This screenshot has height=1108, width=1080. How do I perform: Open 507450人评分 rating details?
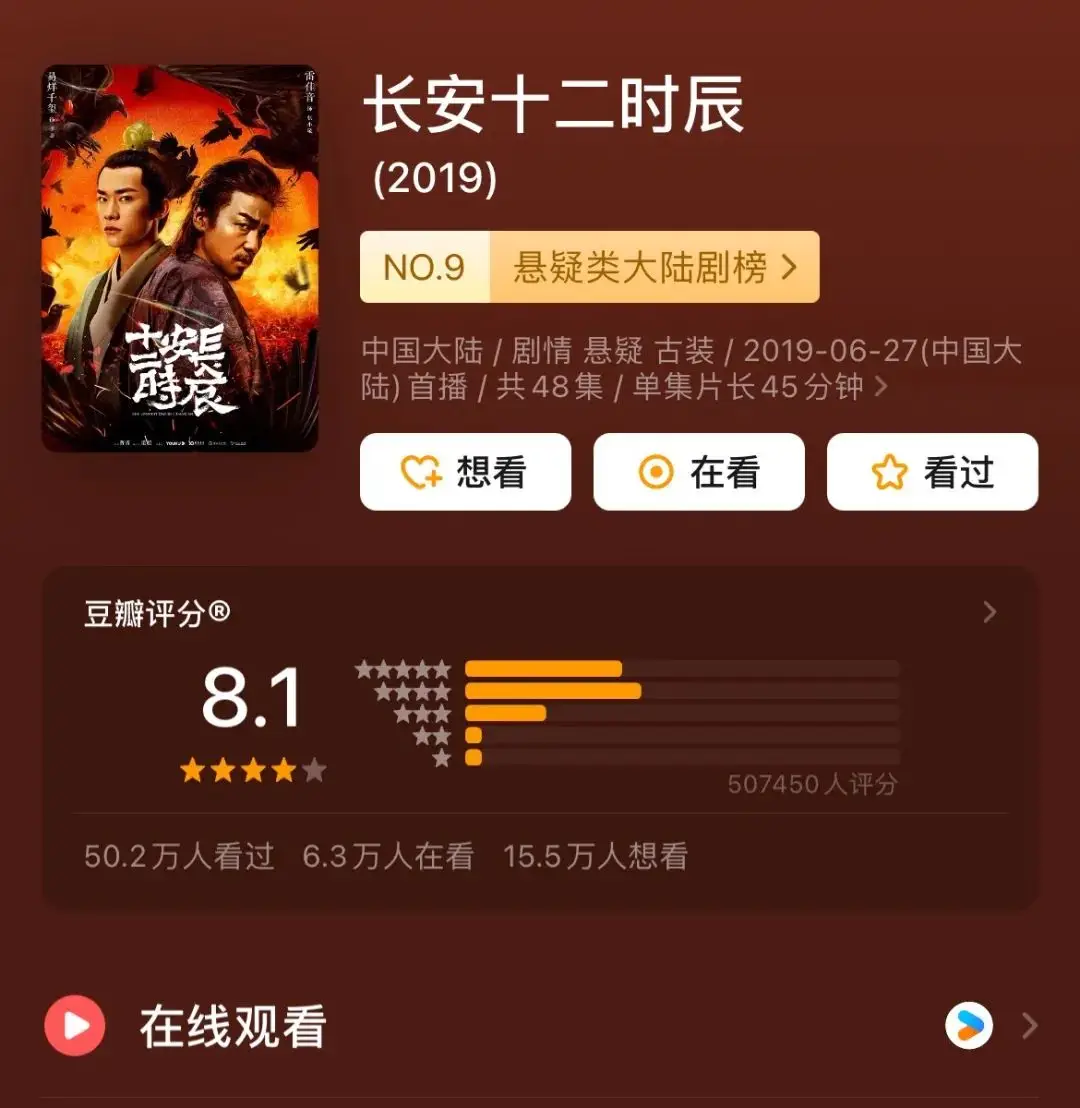(x=816, y=784)
